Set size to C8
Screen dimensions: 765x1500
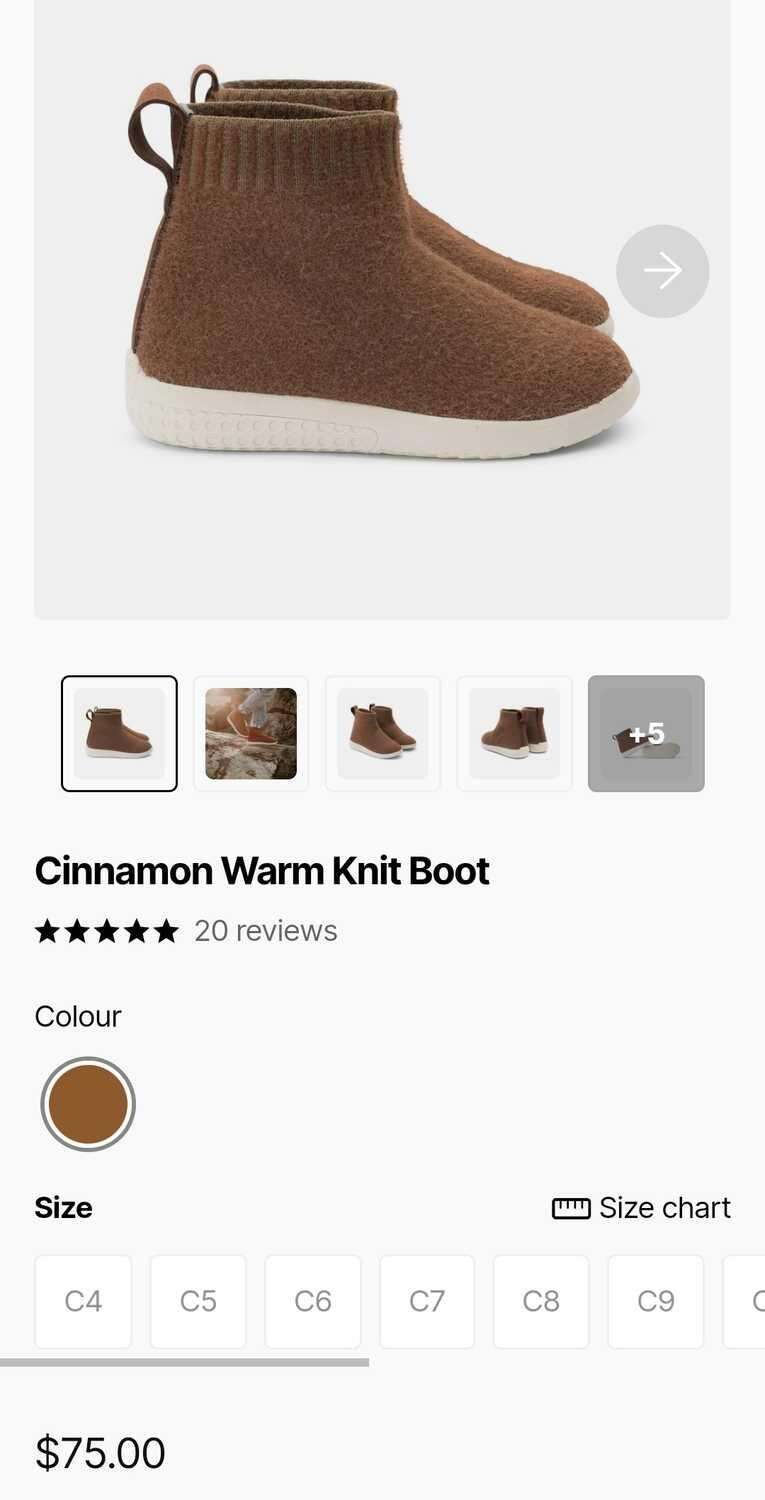(x=541, y=1301)
